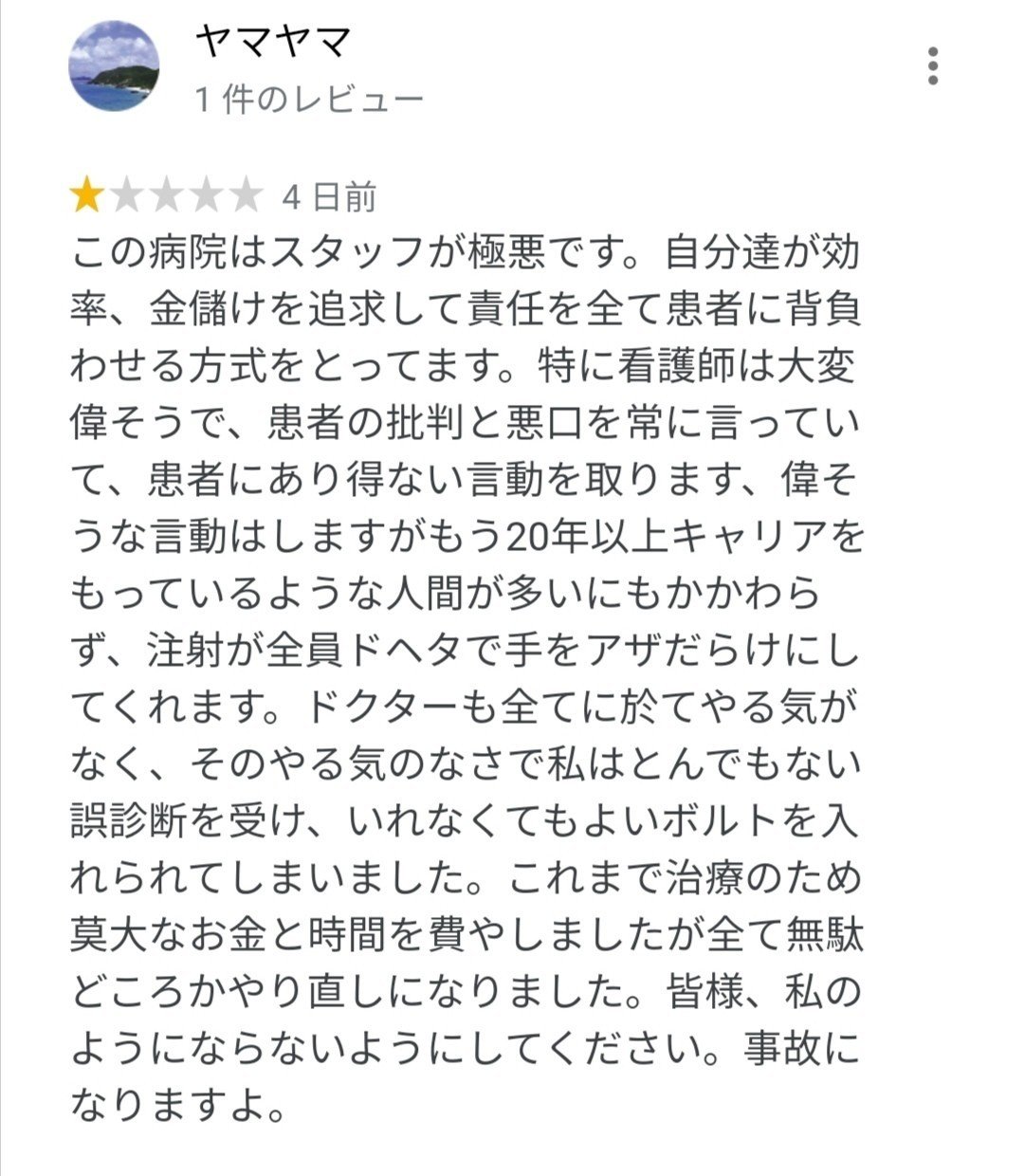This screenshot has height=1176, width=1024.
Task: Open the overflow menu on ヤマヤマ's review
Action: [x=934, y=66]
